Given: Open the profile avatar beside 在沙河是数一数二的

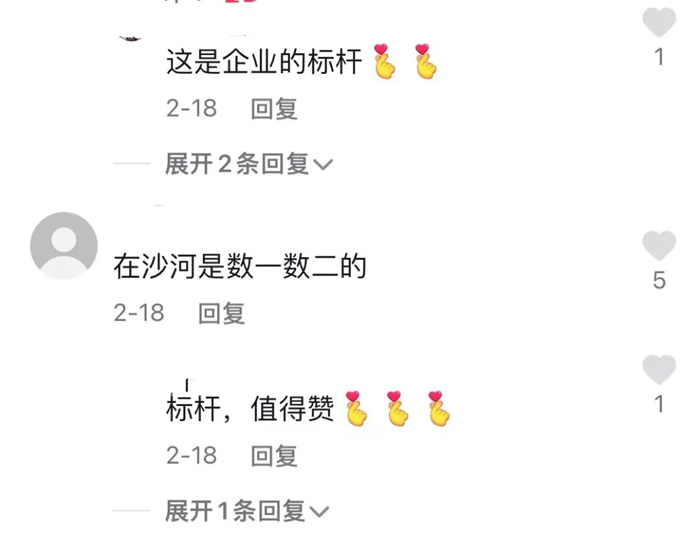Looking at the screenshot, I should click(x=64, y=245).
